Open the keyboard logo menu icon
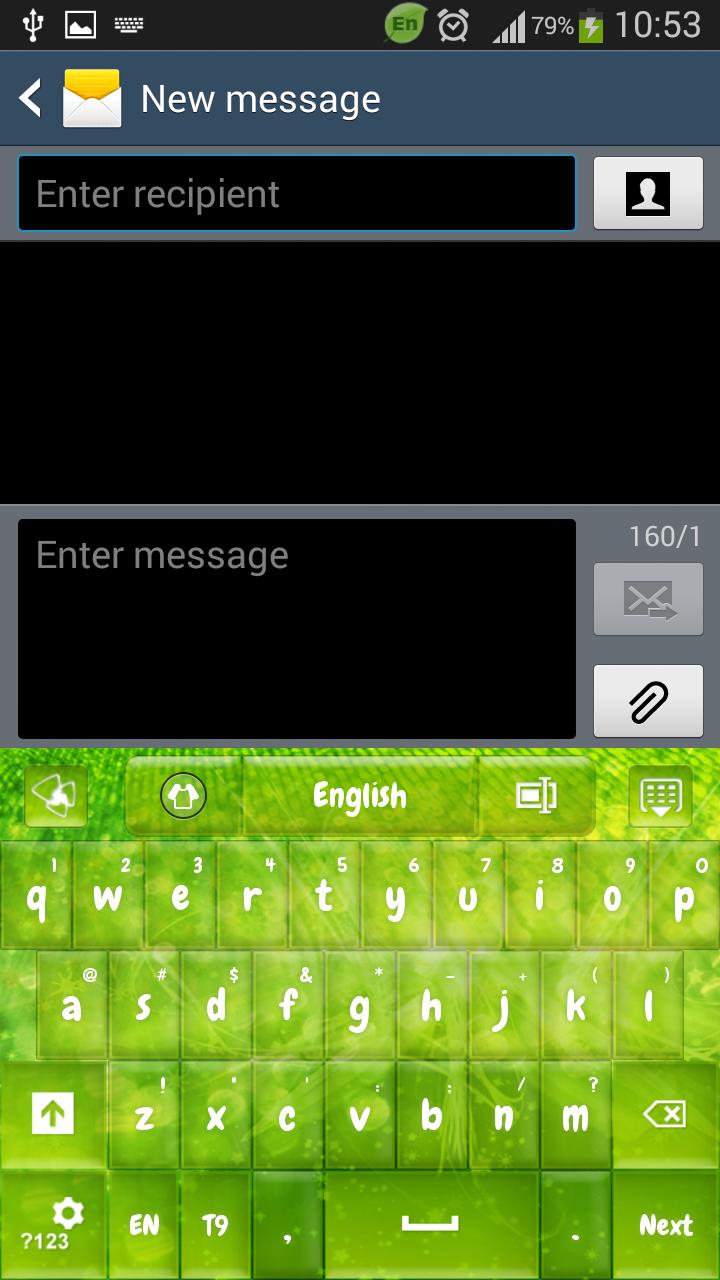This screenshot has height=1280, width=720. 54,796
